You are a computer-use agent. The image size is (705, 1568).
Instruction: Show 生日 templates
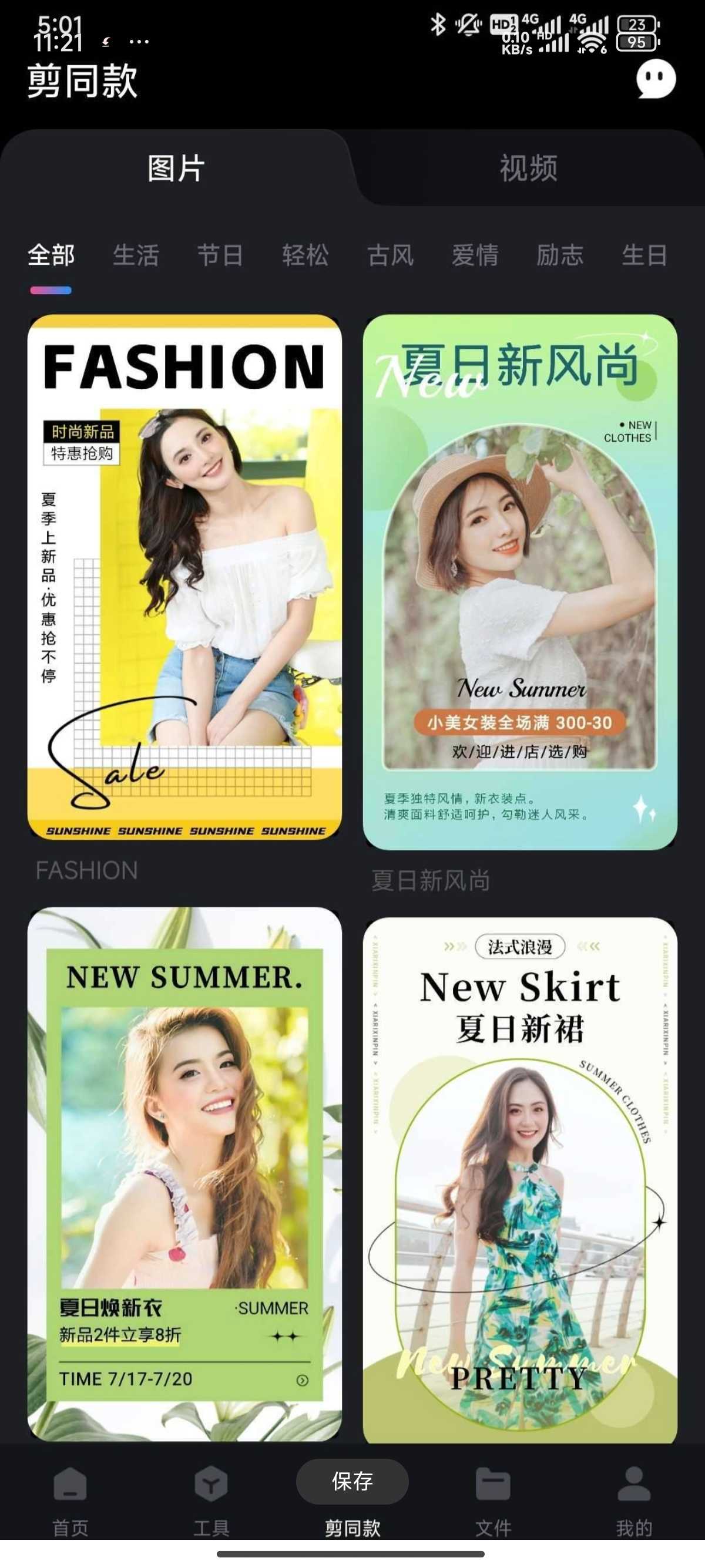point(644,254)
